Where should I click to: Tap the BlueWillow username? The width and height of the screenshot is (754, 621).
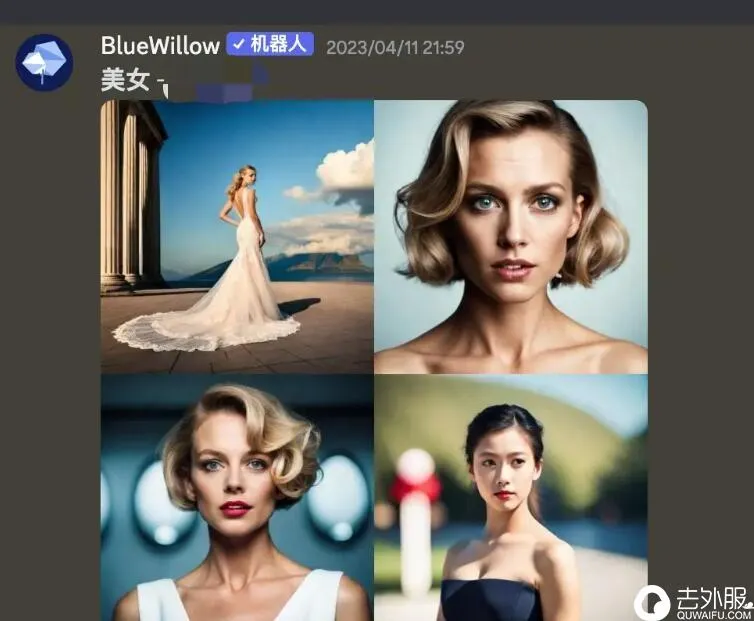pyautogui.click(x=160, y=46)
